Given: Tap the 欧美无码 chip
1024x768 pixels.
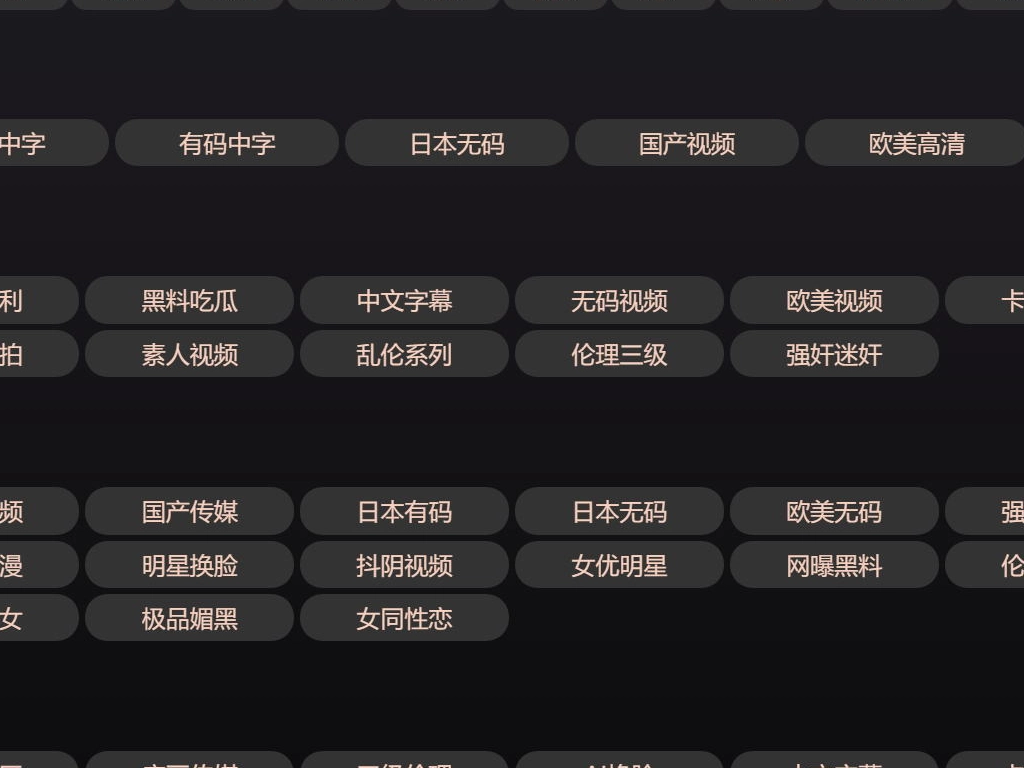Looking at the screenshot, I should (834, 511).
